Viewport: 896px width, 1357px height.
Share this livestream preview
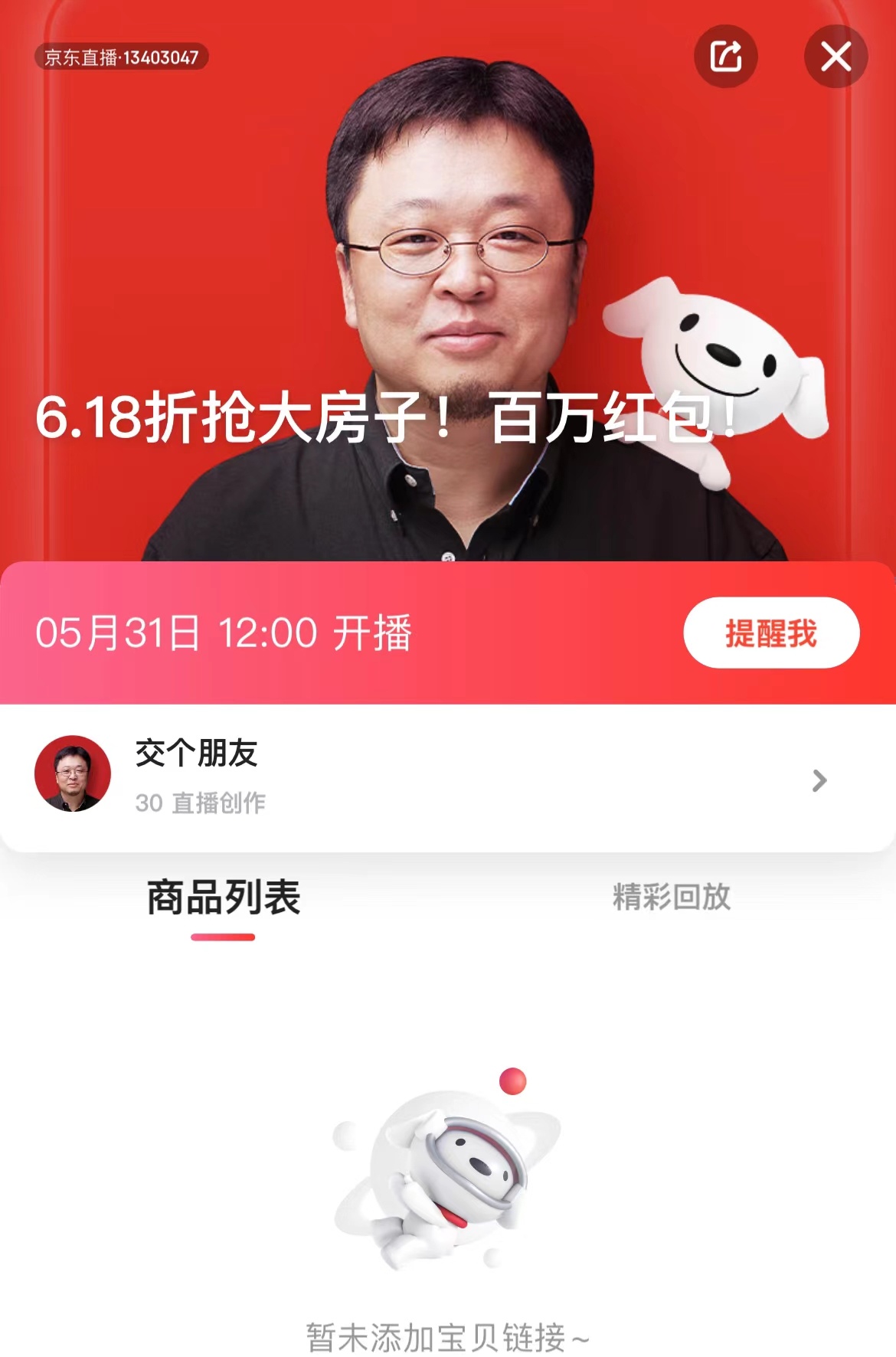click(x=725, y=57)
